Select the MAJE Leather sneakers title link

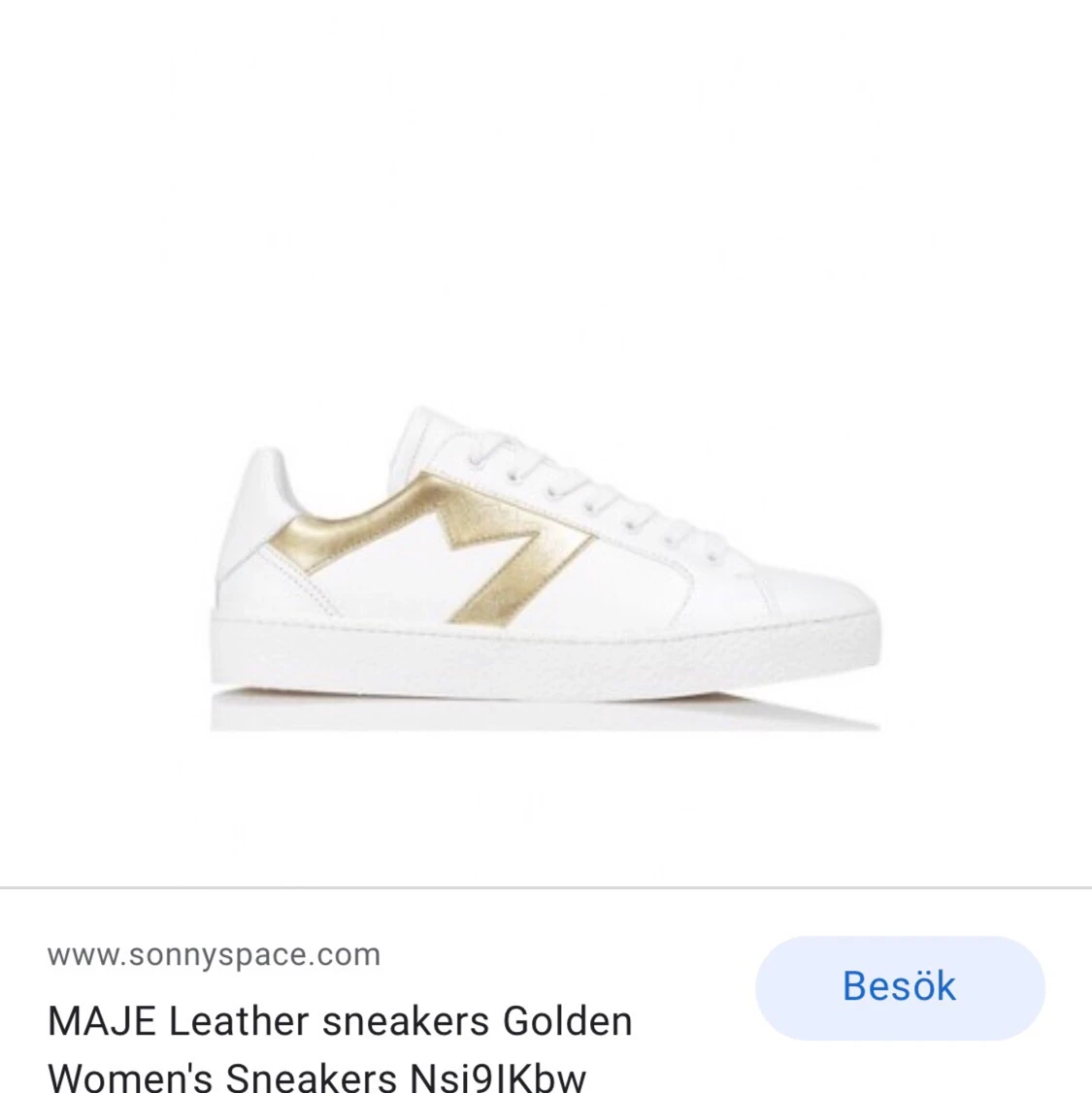[x=340, y=1021]
